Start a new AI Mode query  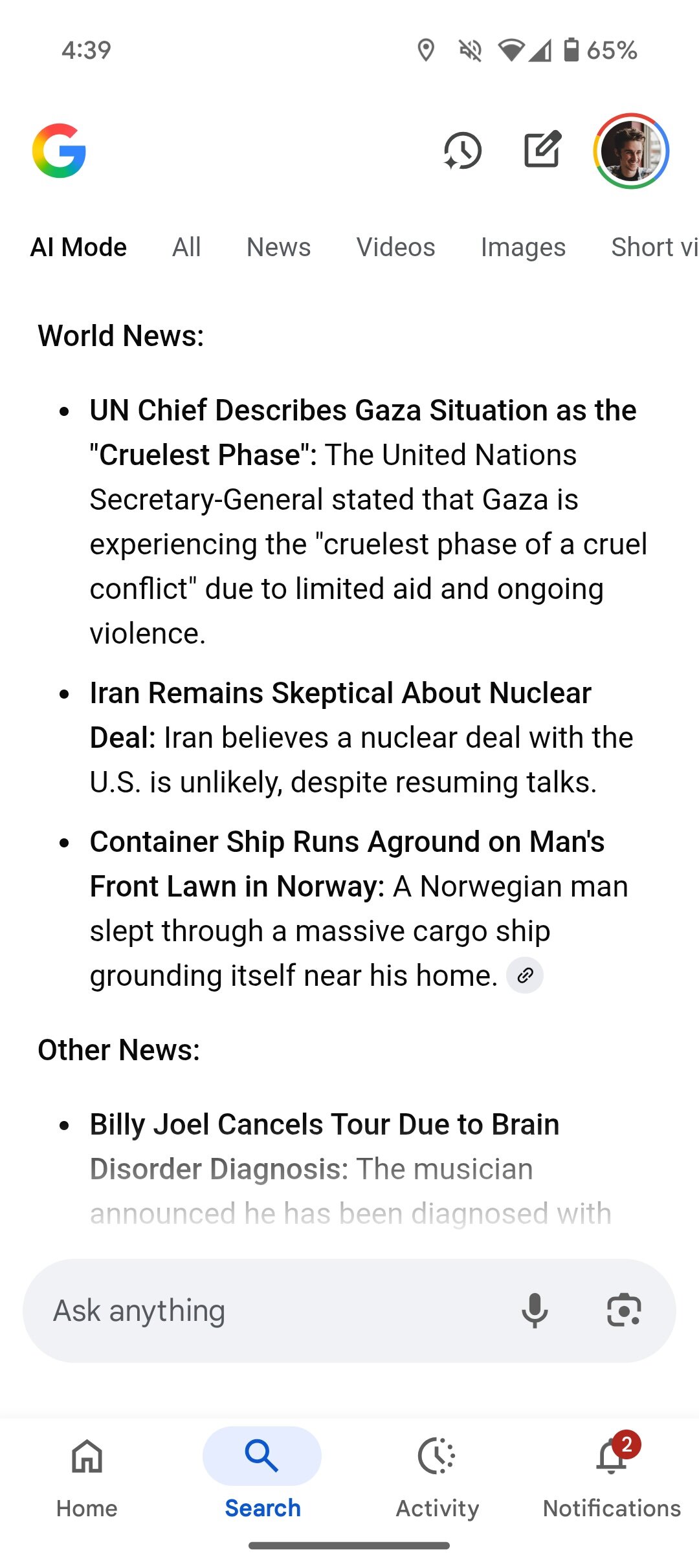pos(542,149)
